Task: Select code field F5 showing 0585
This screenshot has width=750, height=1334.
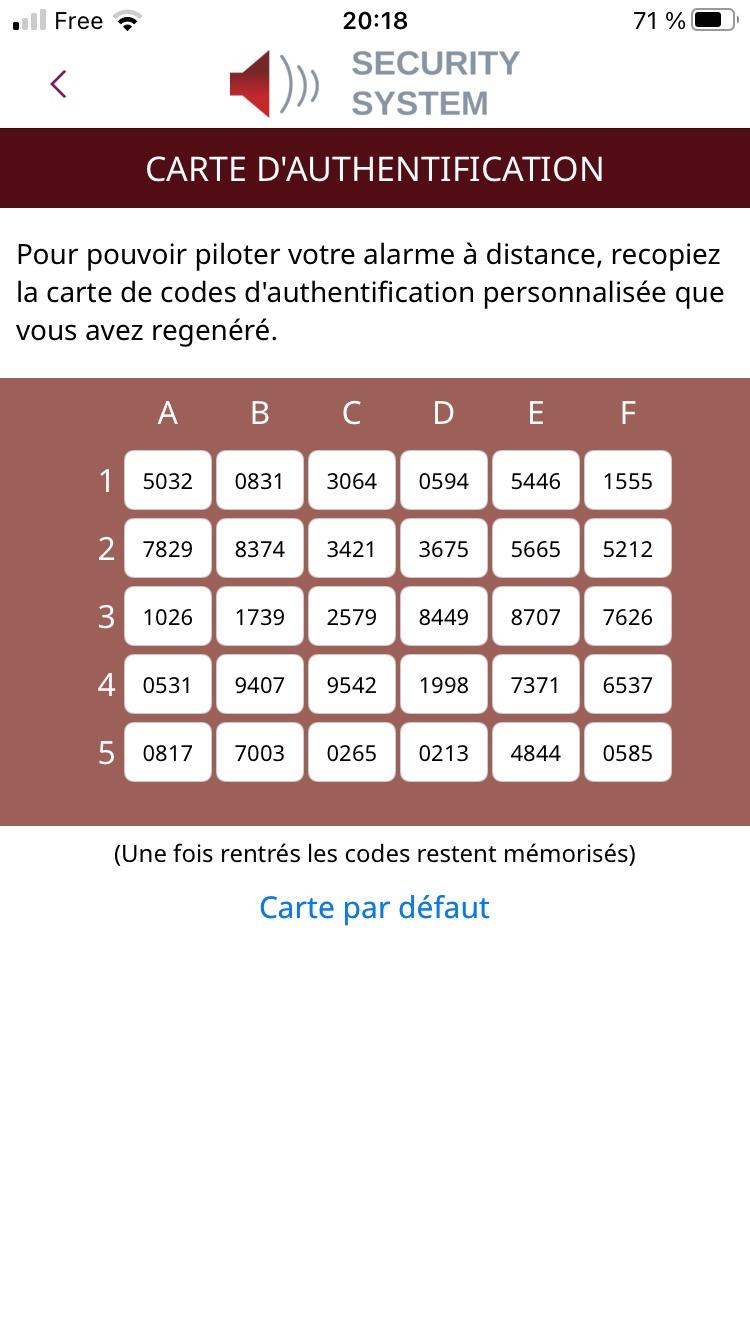Action: coord(628,753)
